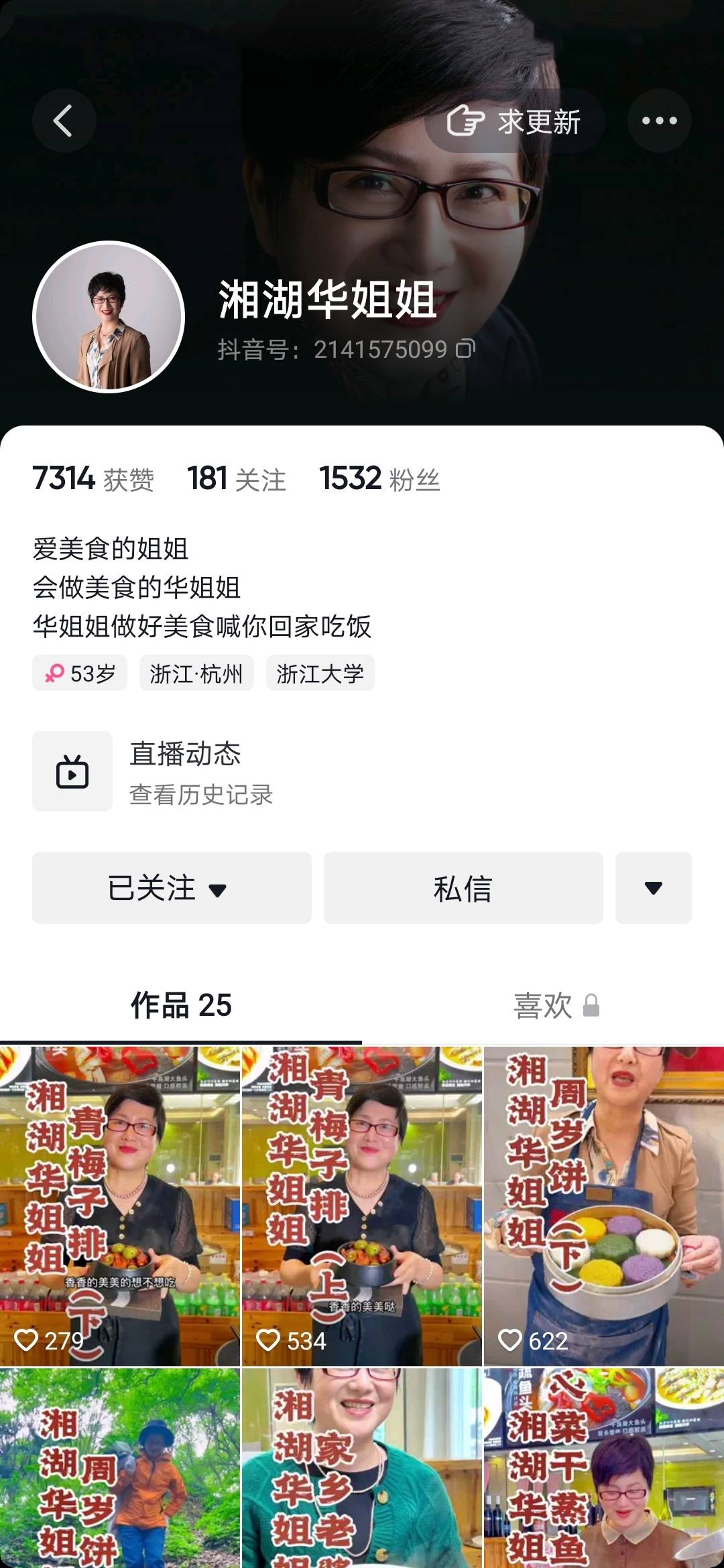Open the 菜干蒸鱼 video thumbnail
Viewport: 724px width, 1568px height.
(603, 1467)
